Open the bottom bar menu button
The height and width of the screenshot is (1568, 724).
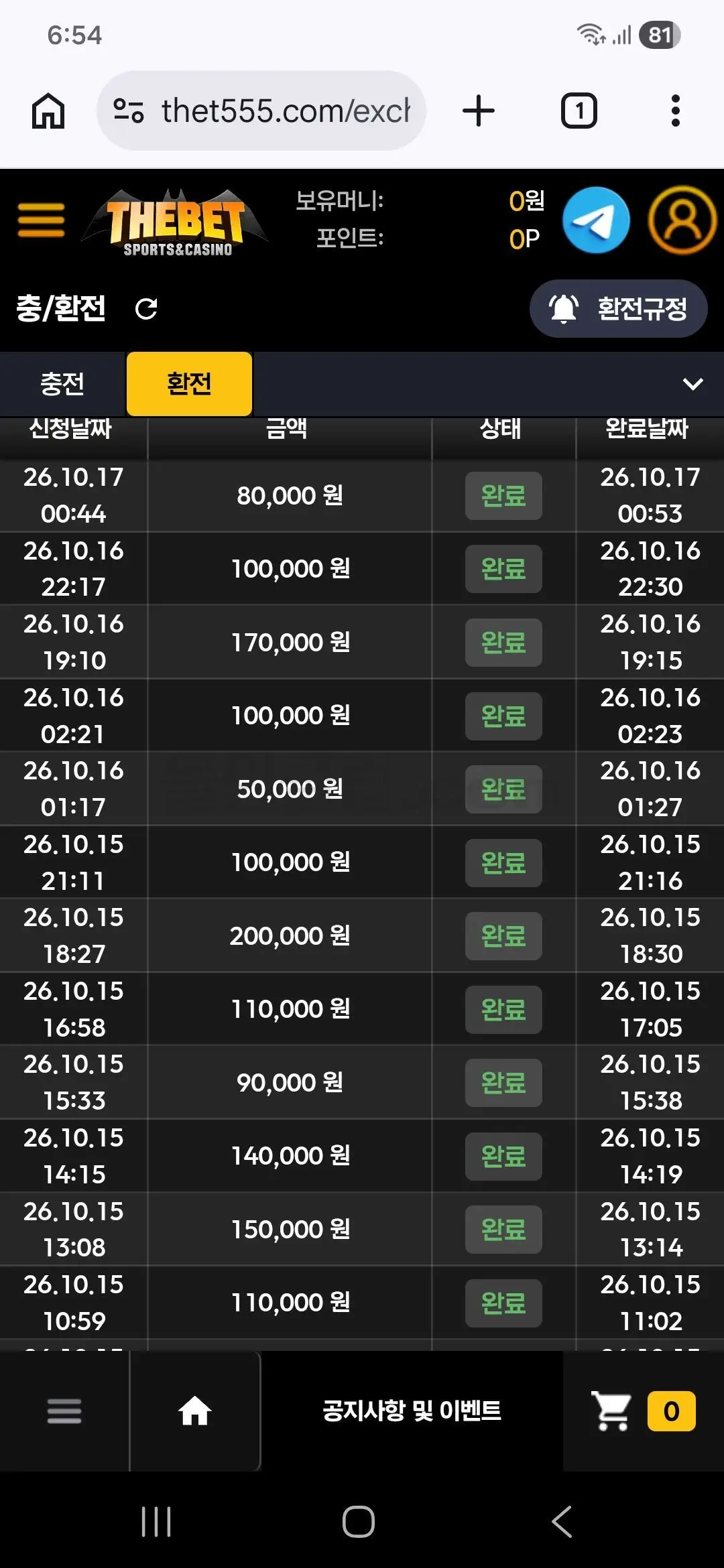tap(64, 1411)
